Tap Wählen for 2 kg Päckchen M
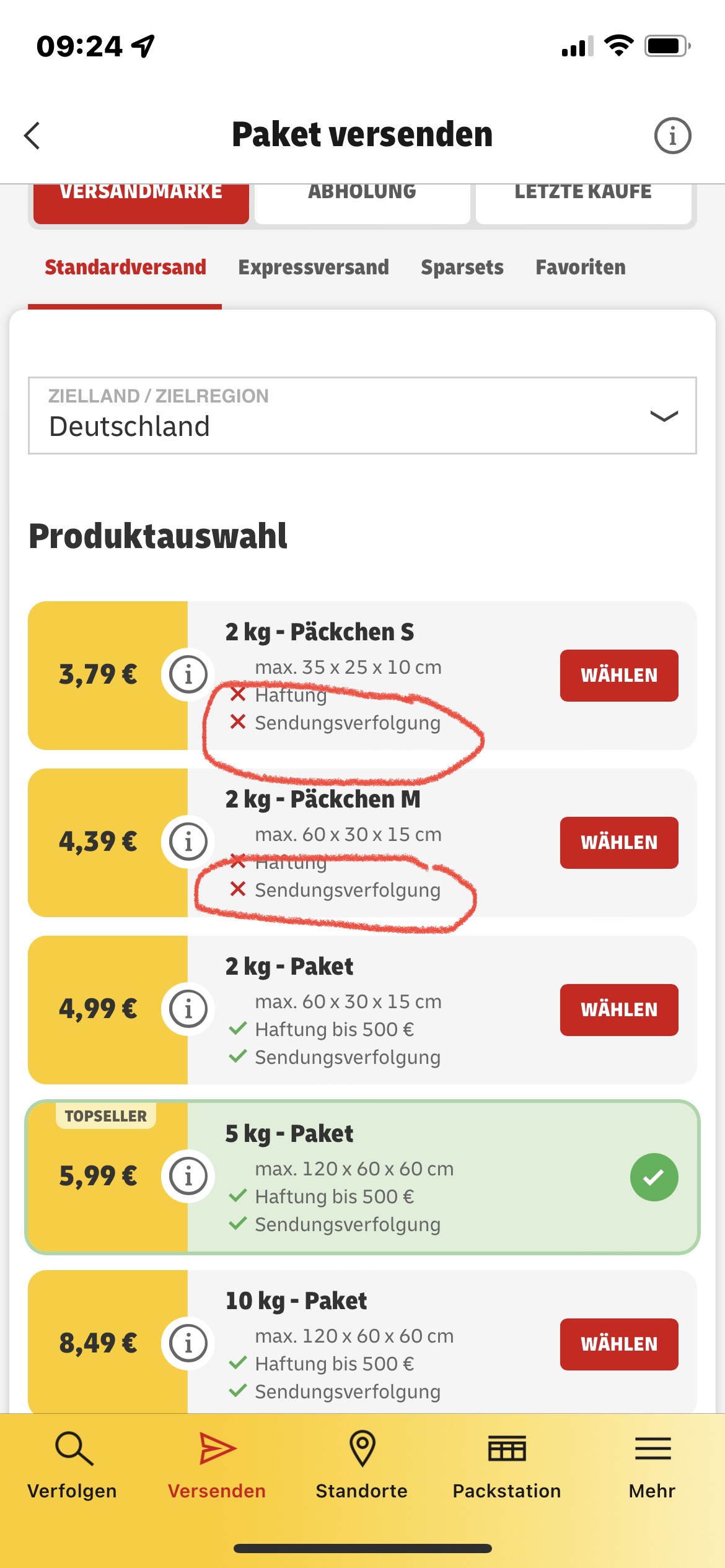This screenshot has width=725, height=1568. tap(619, 843)
